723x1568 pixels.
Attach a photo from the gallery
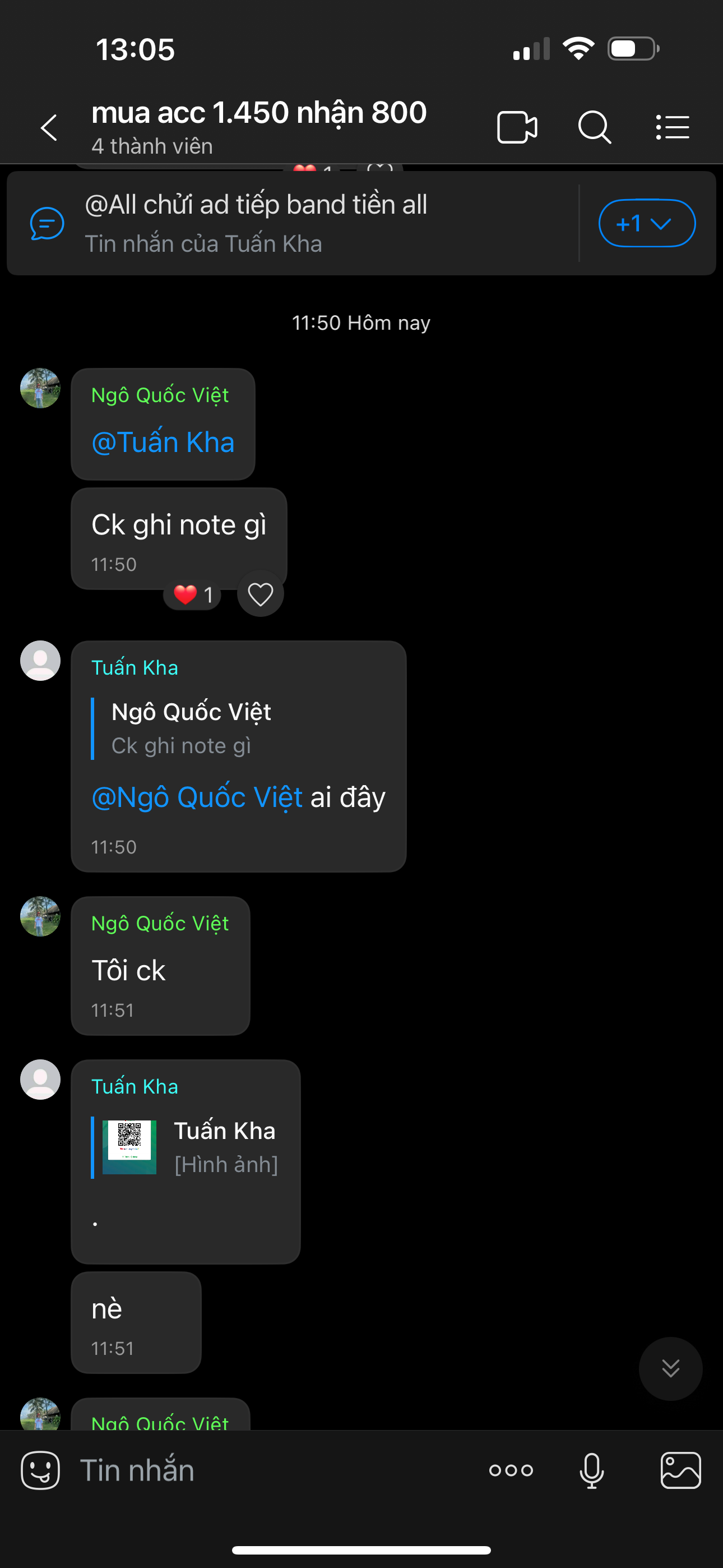point(680,1470)
